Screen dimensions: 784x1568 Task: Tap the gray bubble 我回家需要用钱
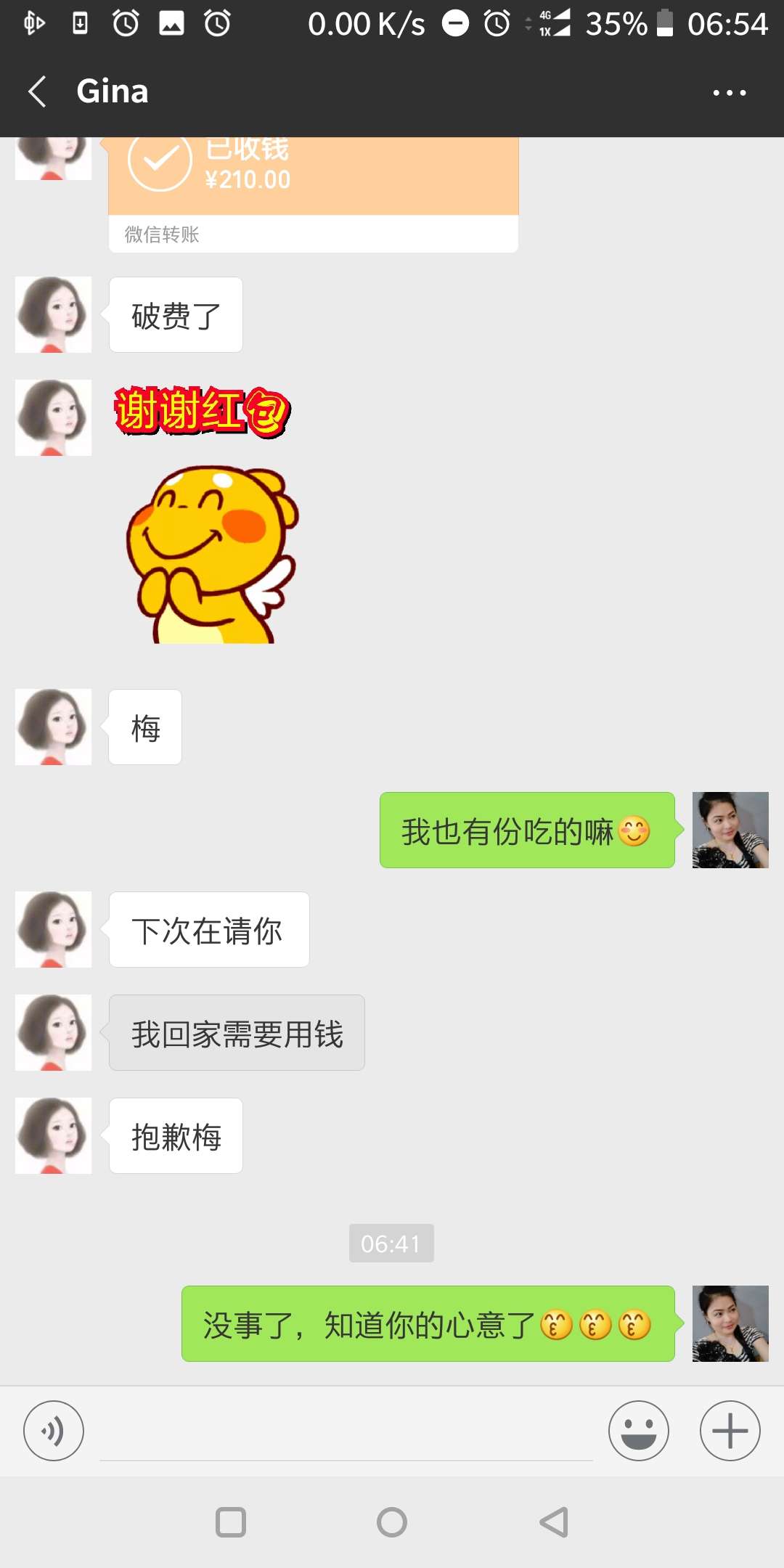[236, 1033]
